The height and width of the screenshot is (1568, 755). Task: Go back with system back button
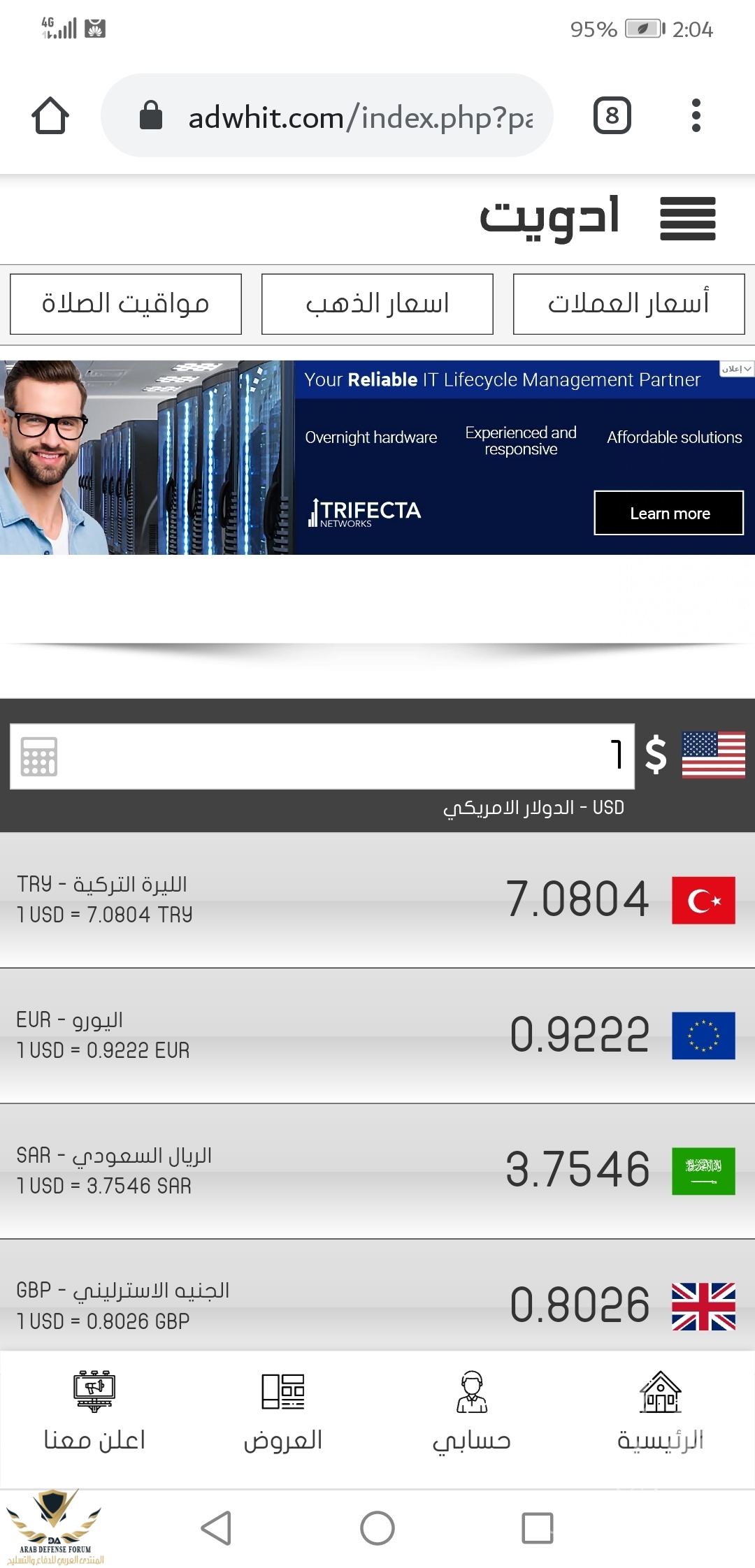click(216, 1527)
